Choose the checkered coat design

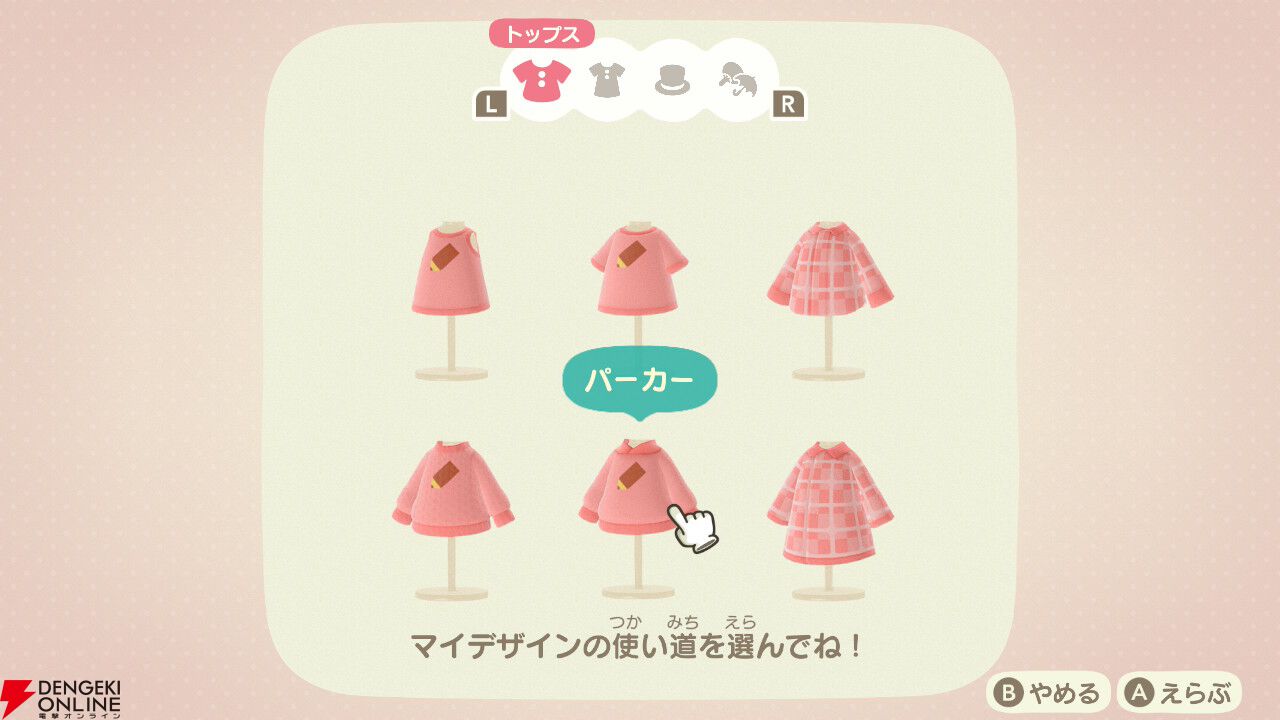click(x=829, y=502)
